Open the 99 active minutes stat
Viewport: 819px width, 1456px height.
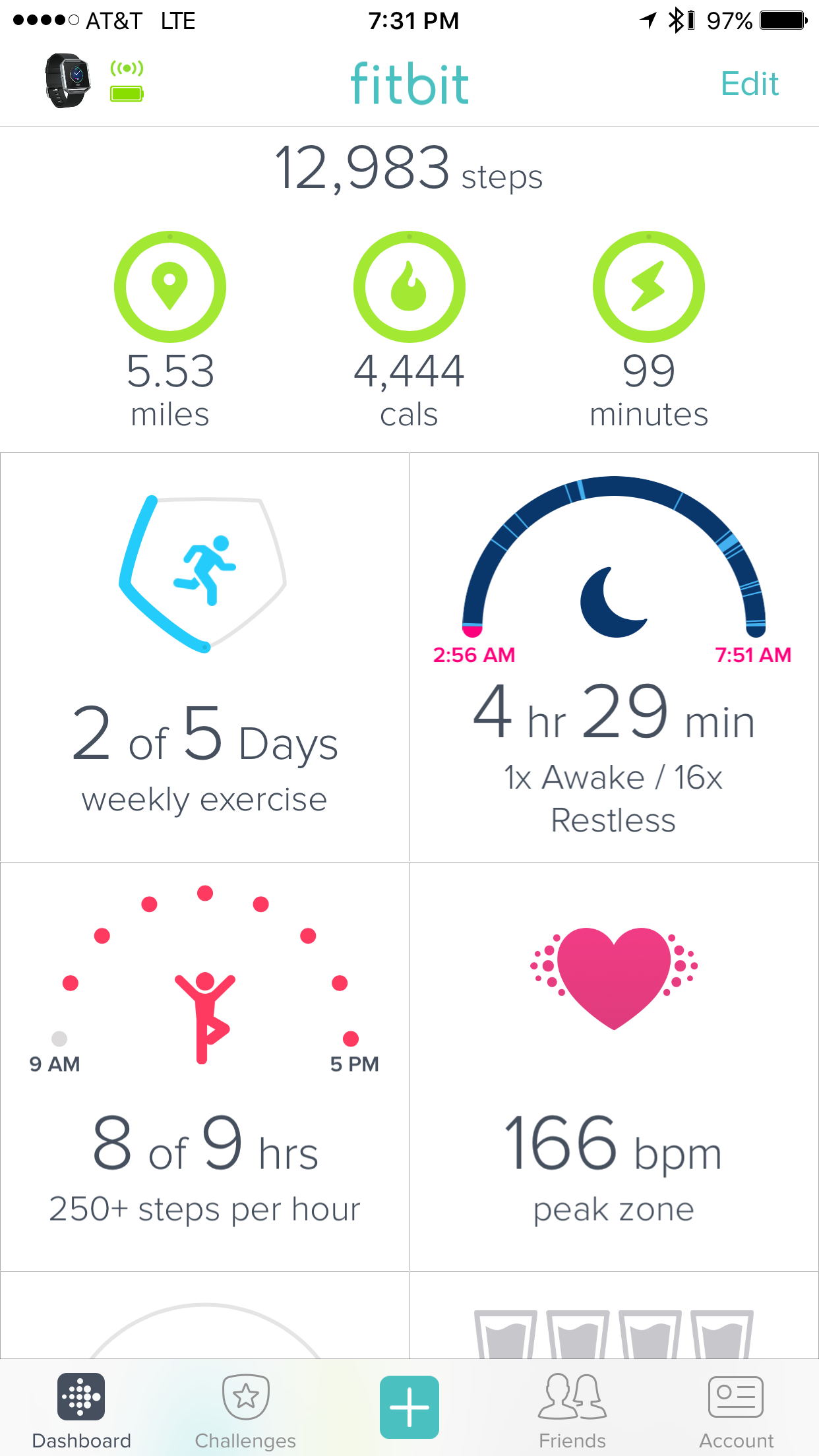click(648, 330)
